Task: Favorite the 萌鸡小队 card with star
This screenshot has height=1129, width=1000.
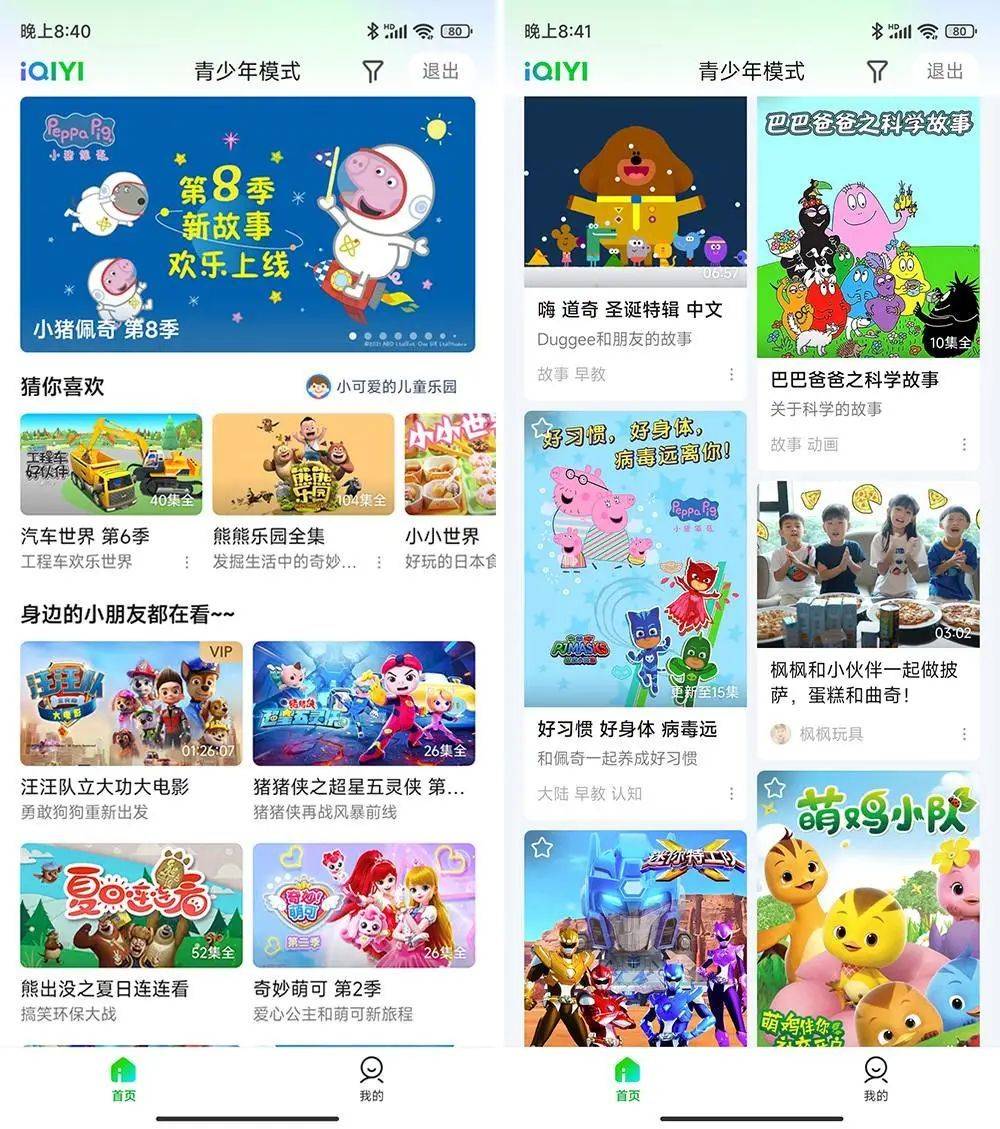Action: pos(775,789)
